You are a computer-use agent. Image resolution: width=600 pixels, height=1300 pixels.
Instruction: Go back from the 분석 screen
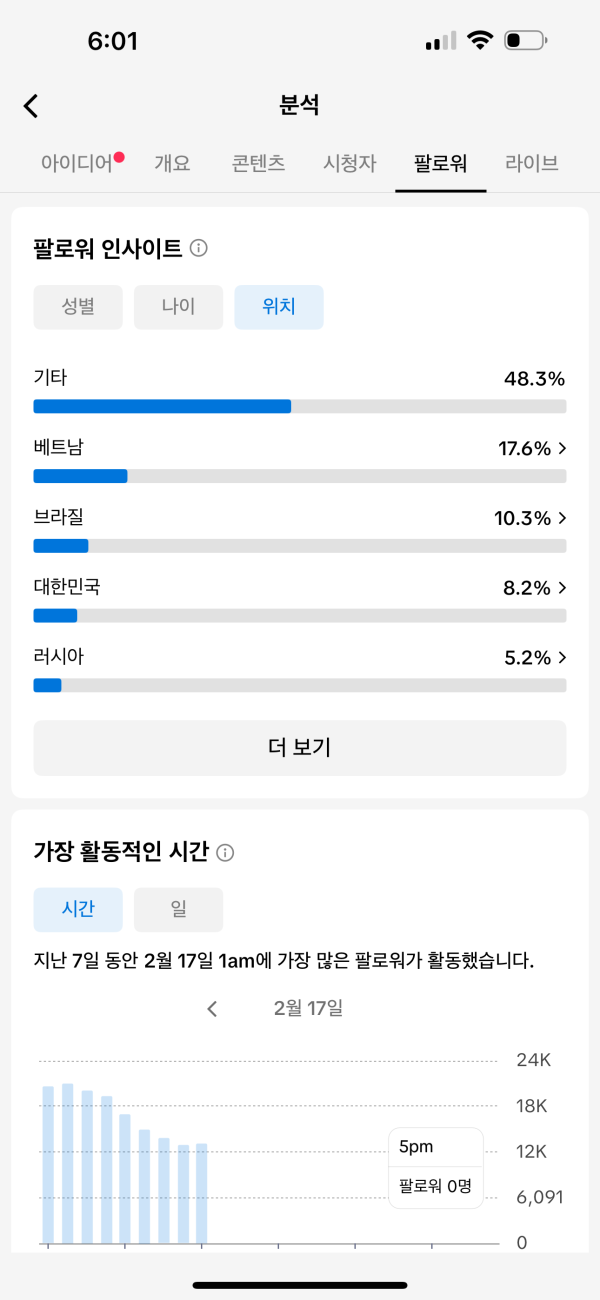click(31, 105)
